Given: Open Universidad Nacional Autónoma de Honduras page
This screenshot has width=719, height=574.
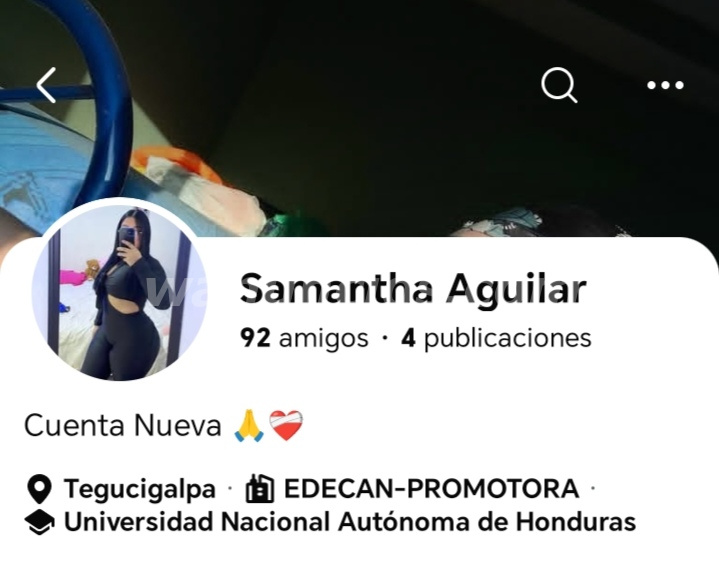Looking at the screenshot, I should (x=349, y=522).
